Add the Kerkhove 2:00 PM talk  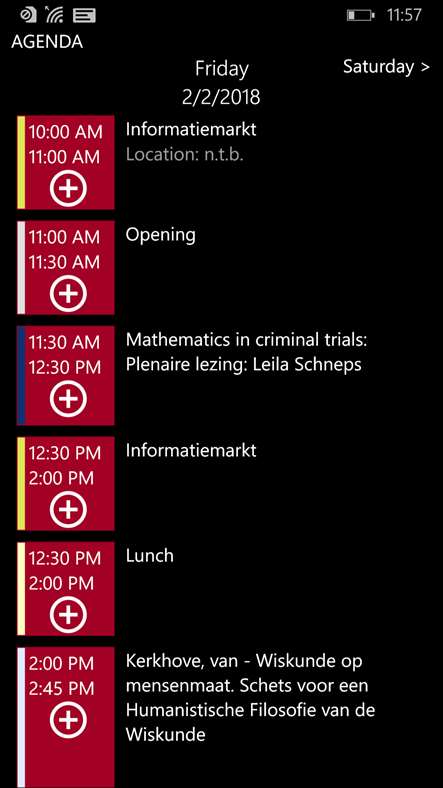tap(68, 721)
